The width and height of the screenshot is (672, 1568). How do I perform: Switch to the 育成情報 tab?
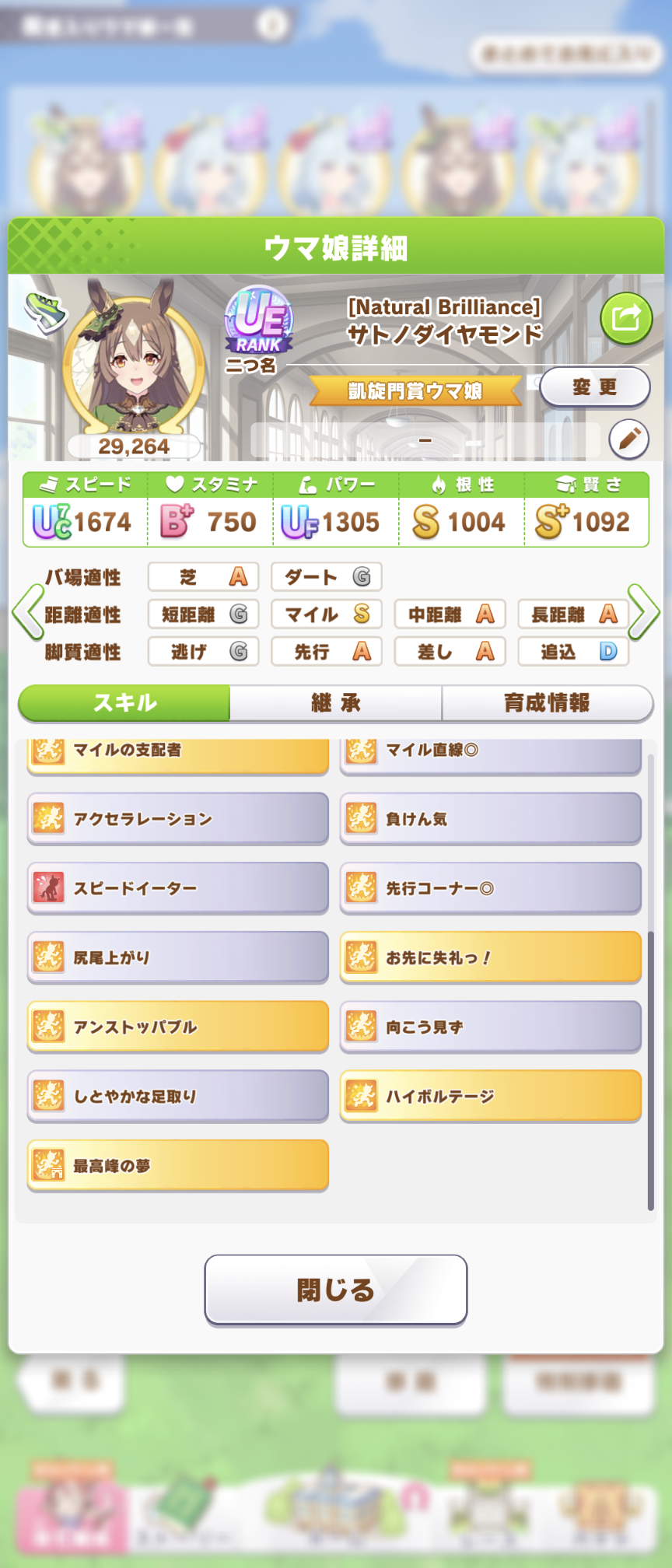547,703
